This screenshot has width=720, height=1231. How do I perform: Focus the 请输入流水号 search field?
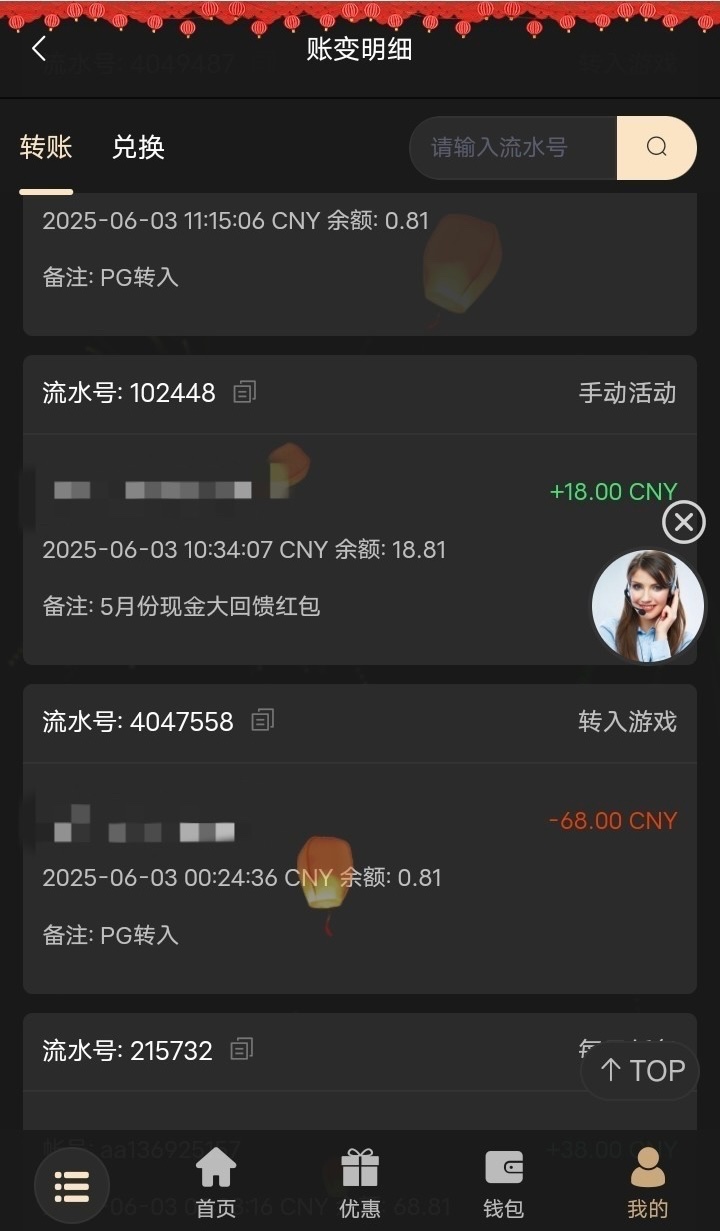click(x=513, y=148)
